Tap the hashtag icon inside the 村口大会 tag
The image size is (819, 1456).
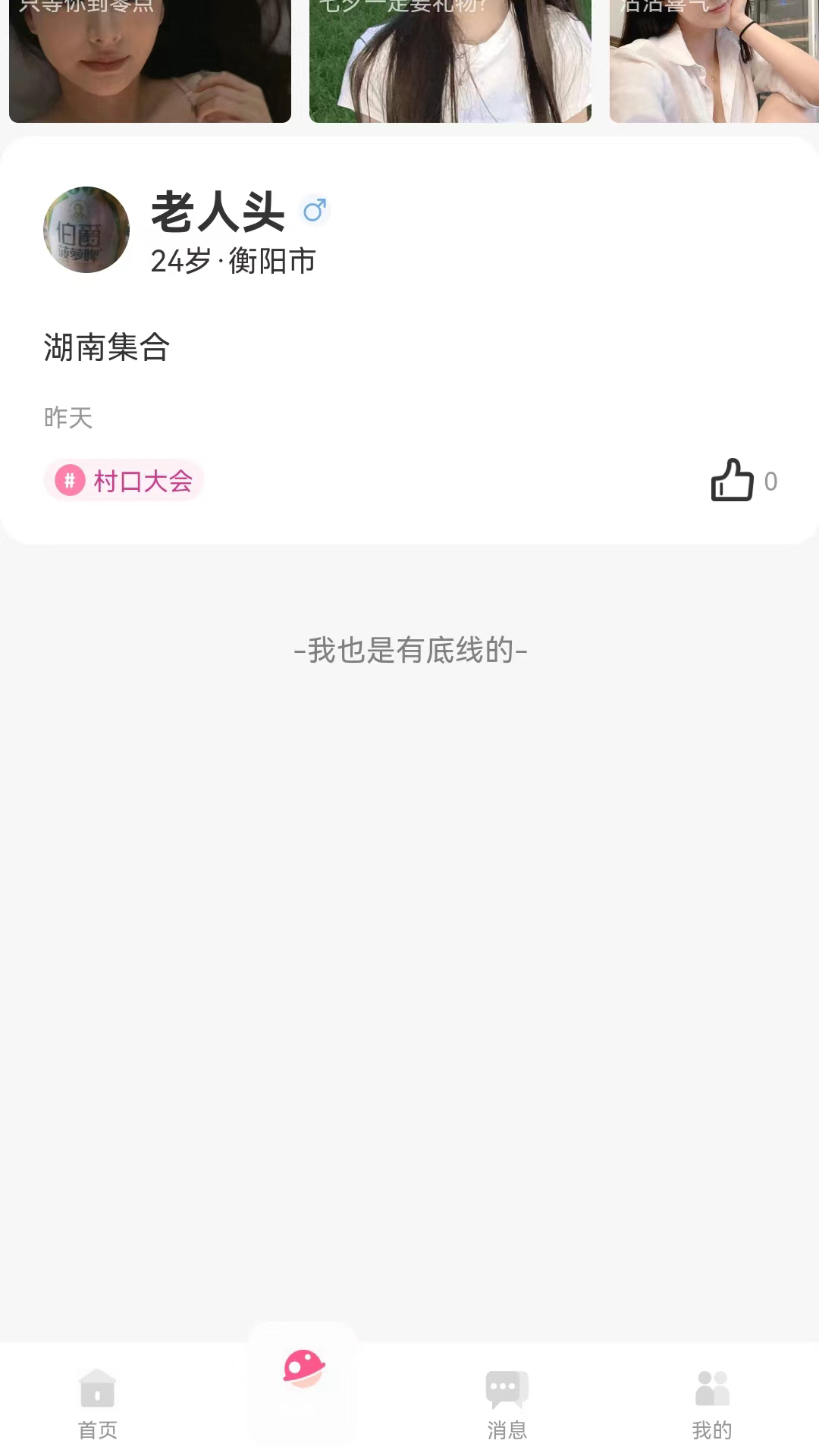71,479
